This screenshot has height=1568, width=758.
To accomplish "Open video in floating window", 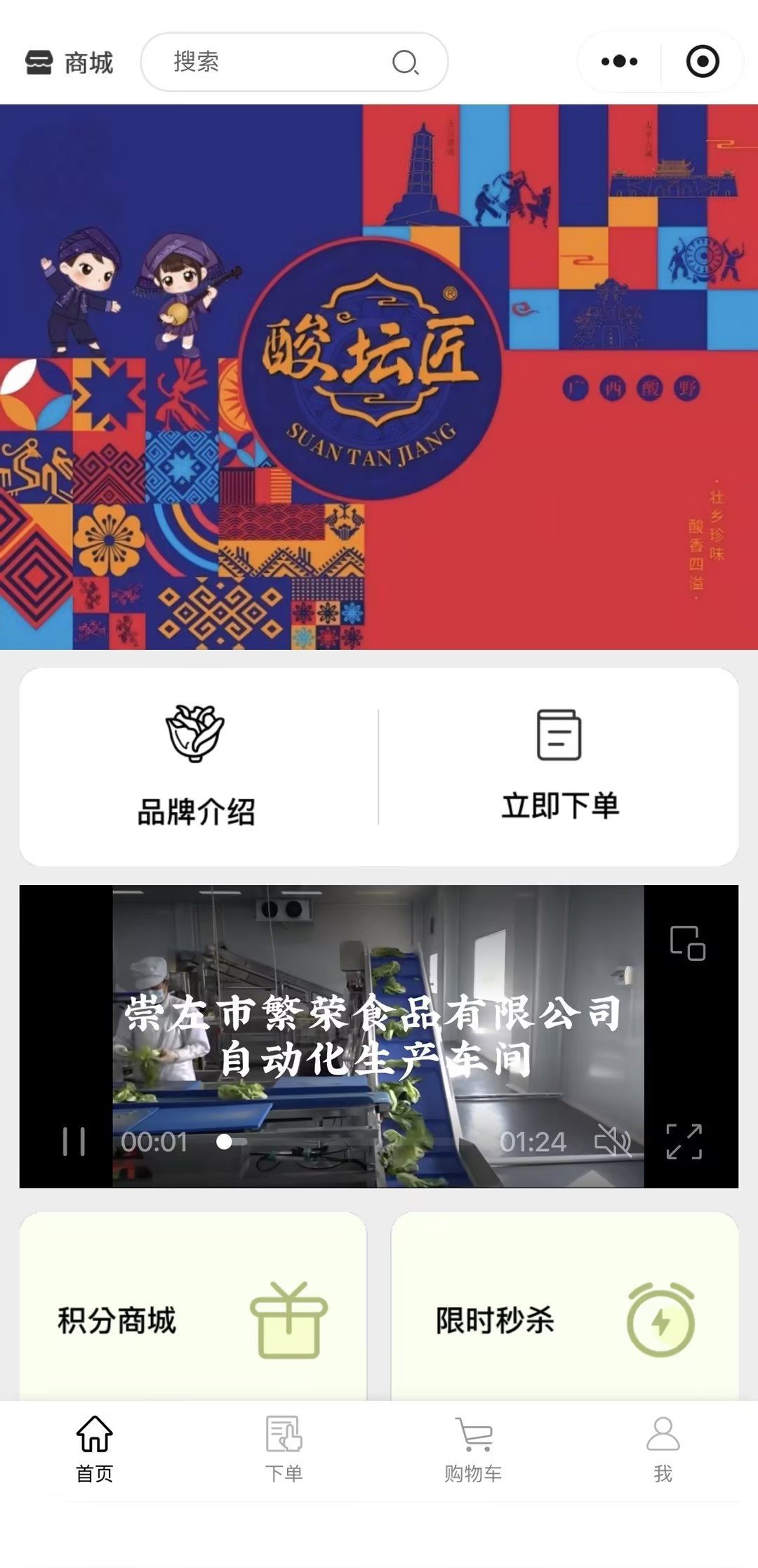I will coord(687,943).
